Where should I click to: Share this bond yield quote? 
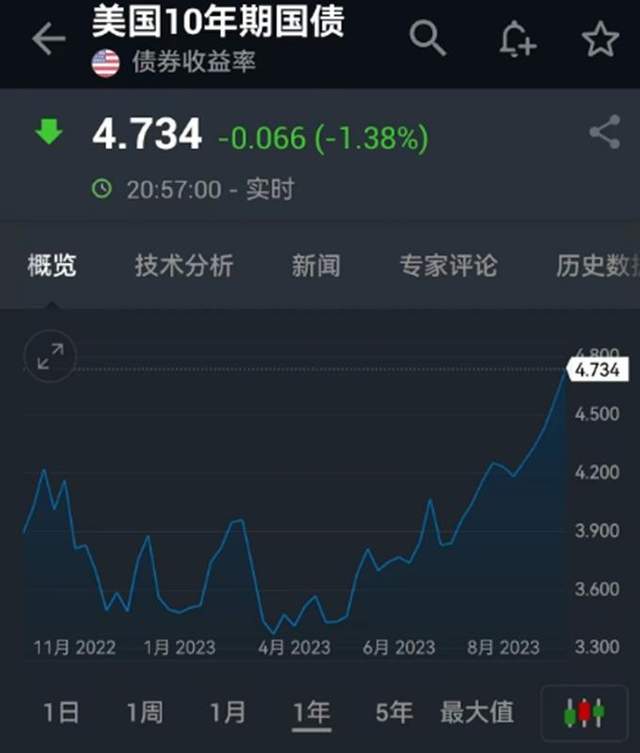(x=604, y=133)
